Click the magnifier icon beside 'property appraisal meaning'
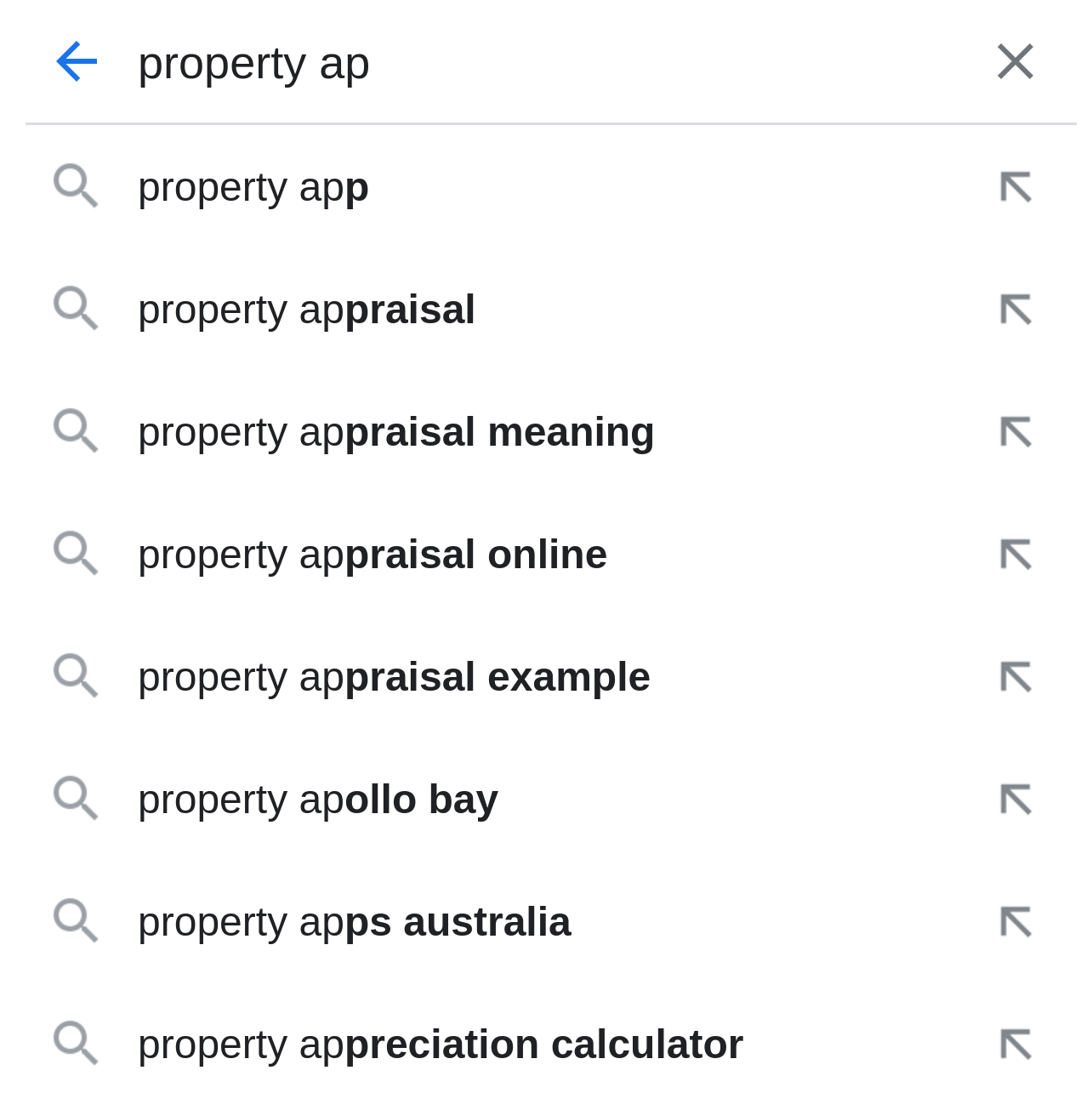1092x1093 pixels. [x=75, y=432]
